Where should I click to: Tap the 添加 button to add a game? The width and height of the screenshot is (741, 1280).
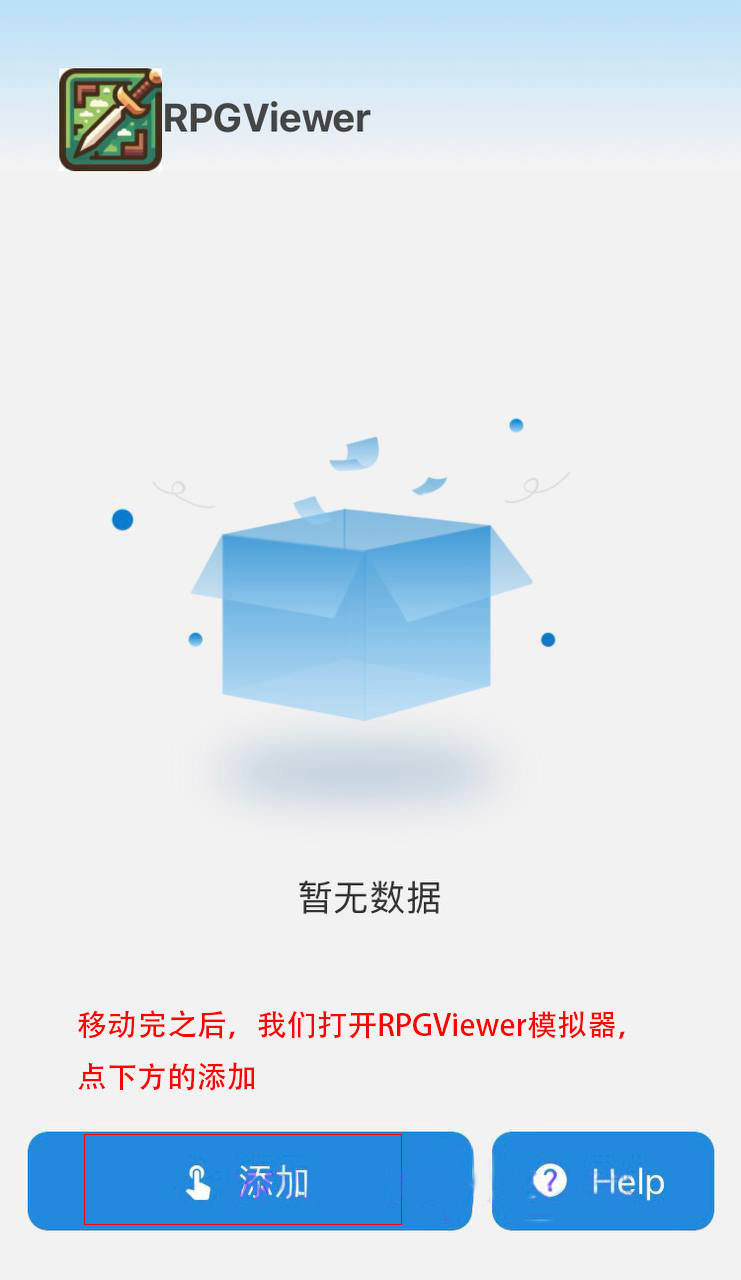[250, 1181]
